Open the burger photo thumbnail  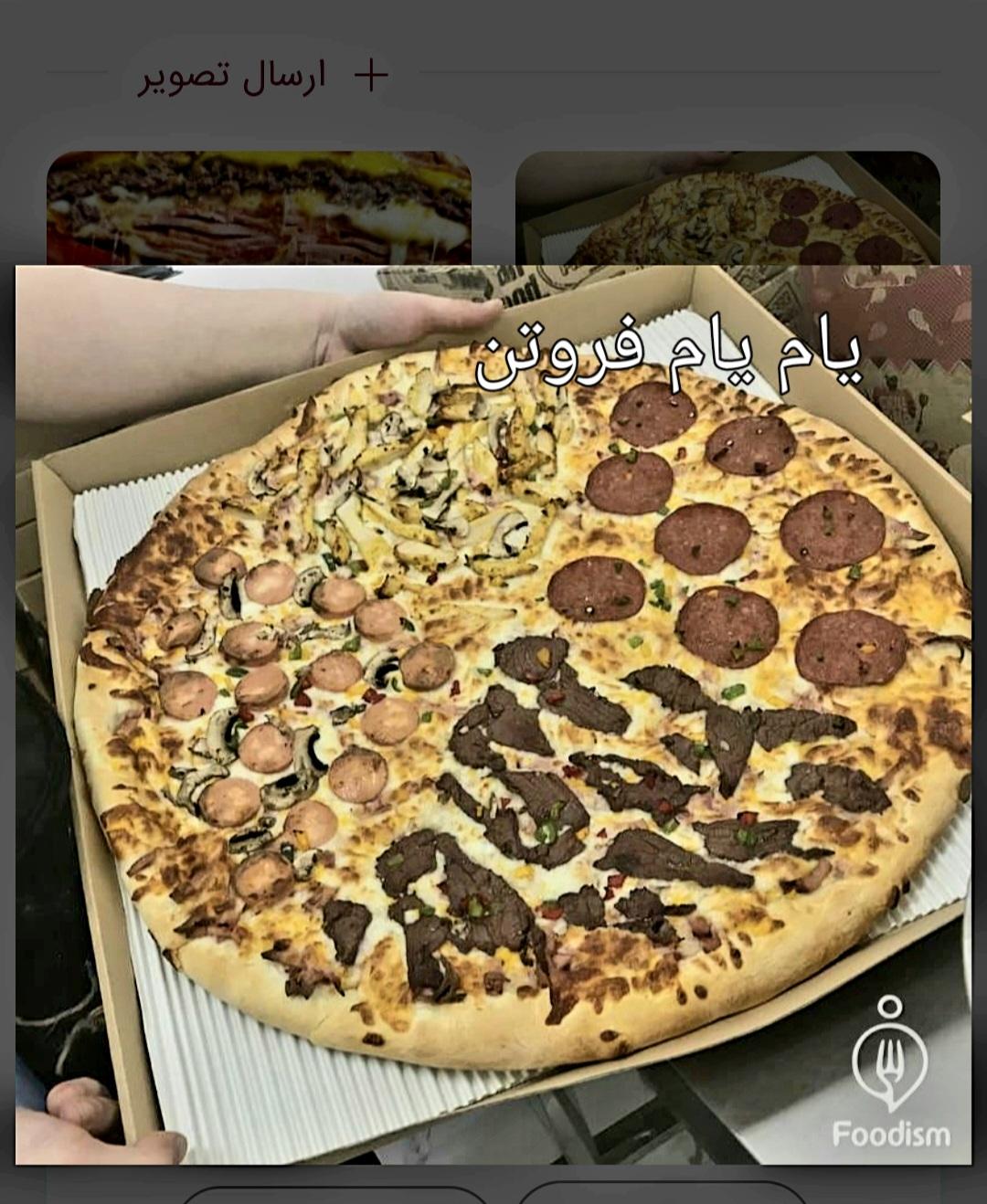(x=259, y=208)
